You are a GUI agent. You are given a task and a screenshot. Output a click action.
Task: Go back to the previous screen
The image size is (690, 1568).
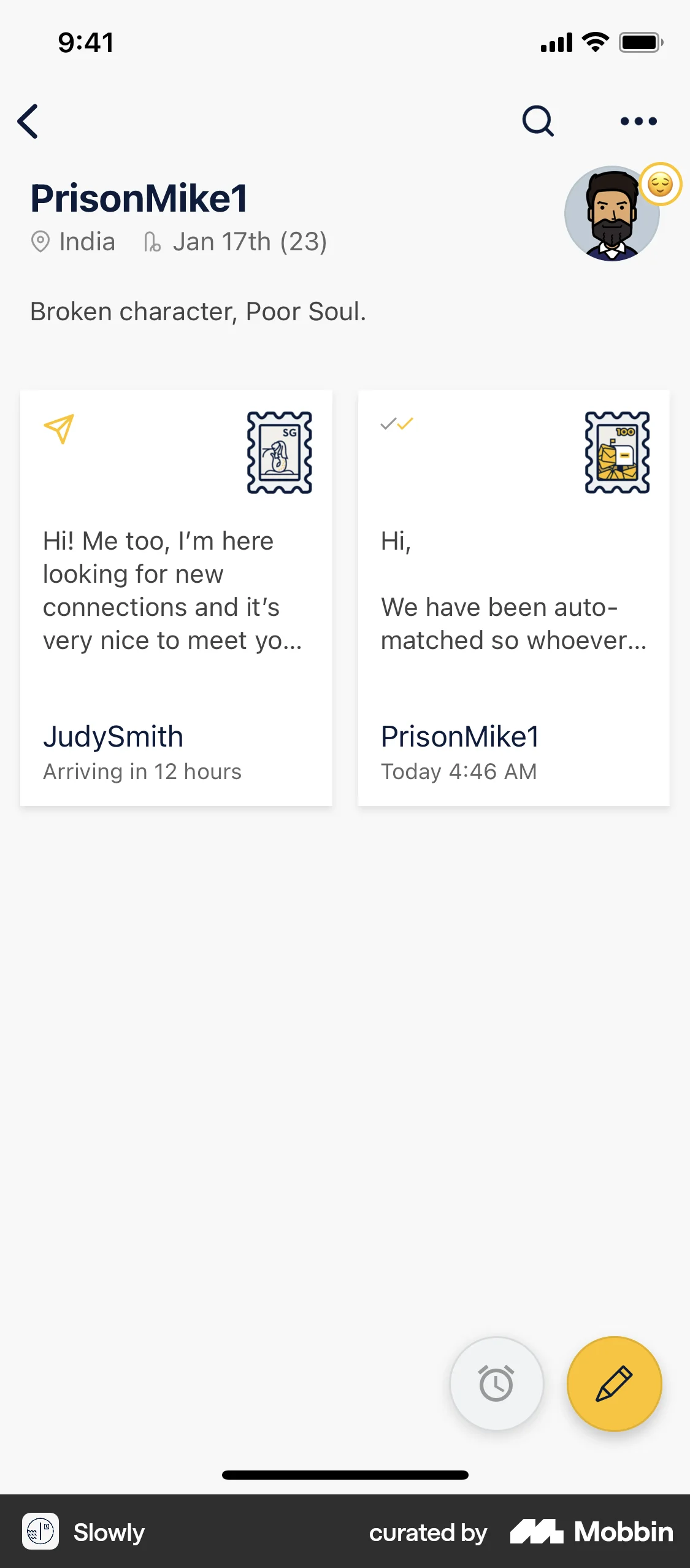[28, 121]
